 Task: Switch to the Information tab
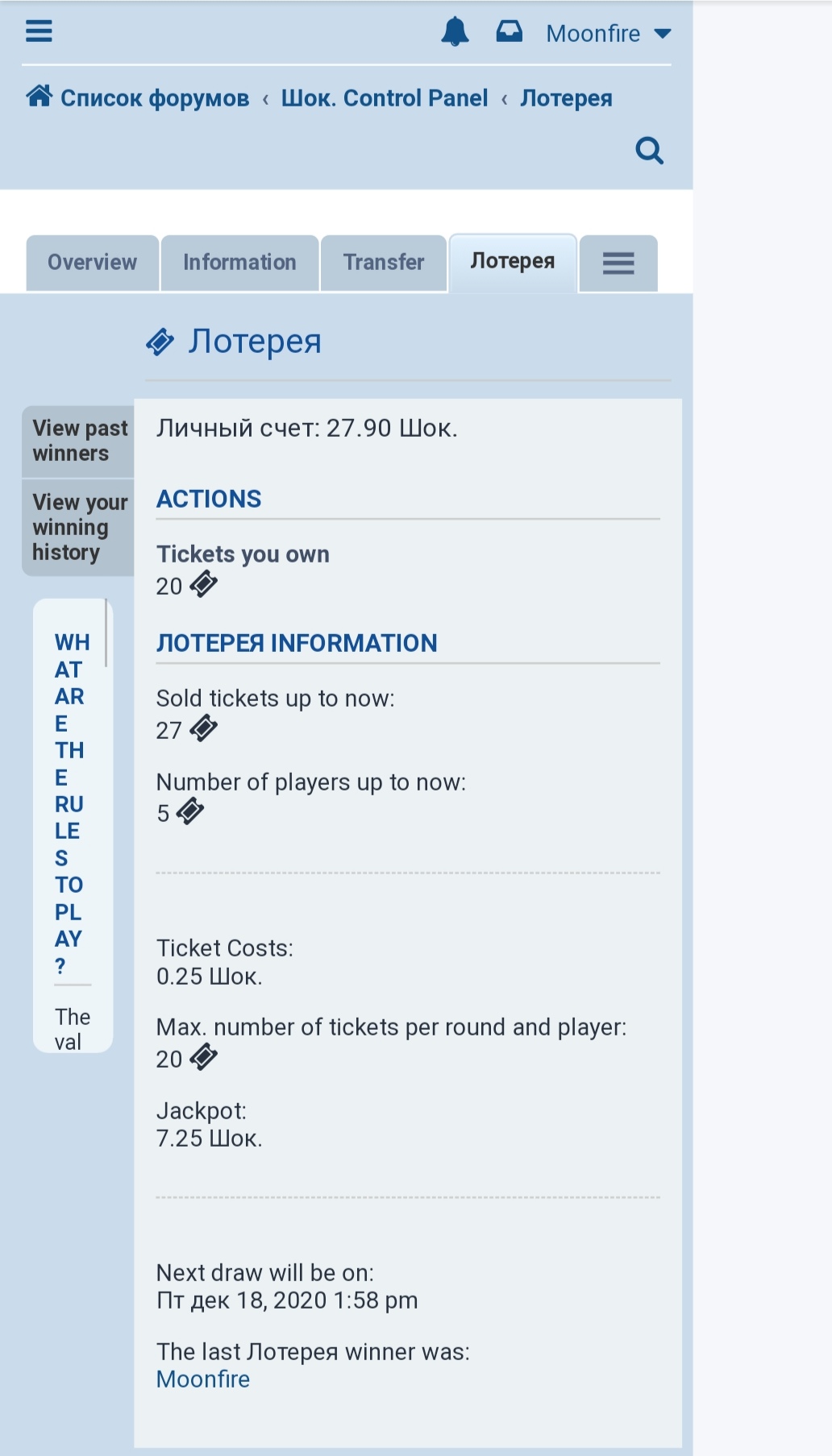coord(239,263)
